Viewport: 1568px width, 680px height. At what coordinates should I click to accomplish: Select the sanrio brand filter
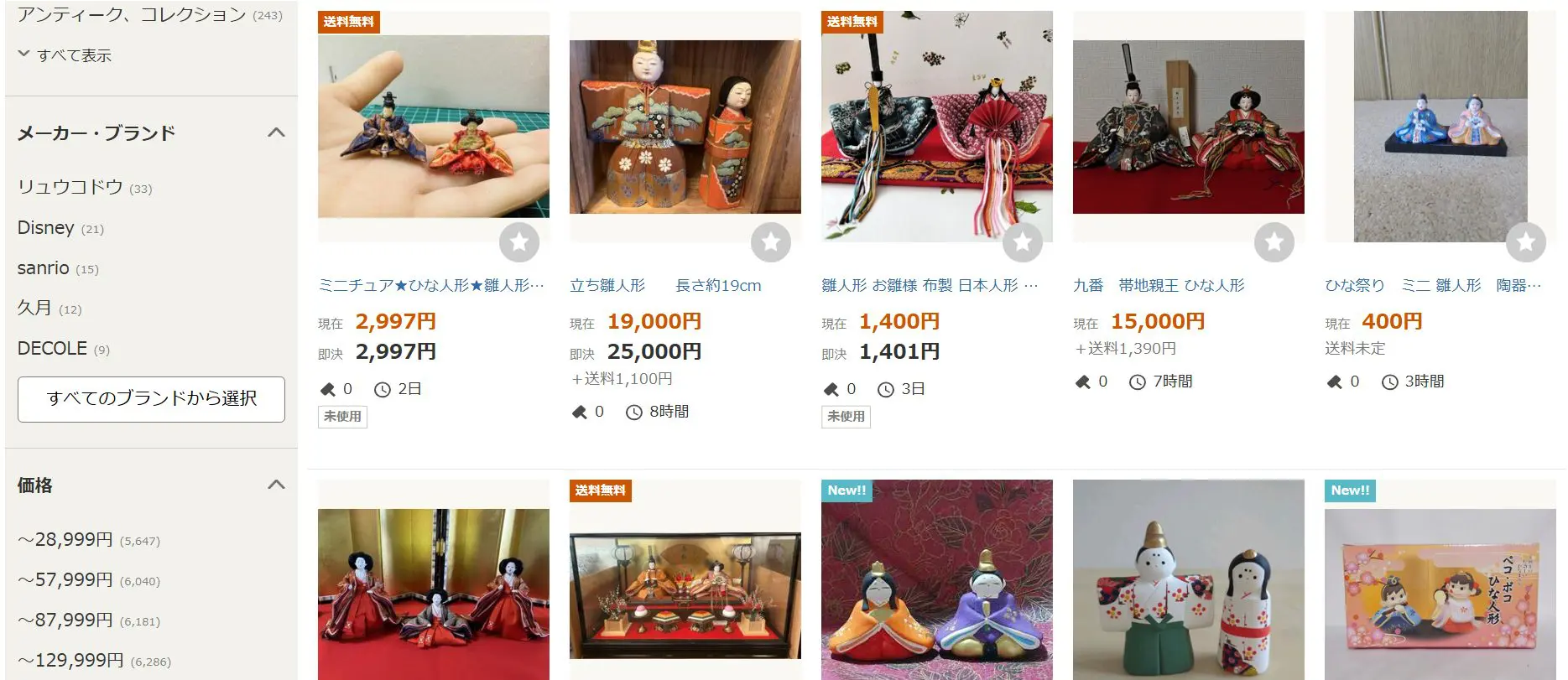pos(44,268)
